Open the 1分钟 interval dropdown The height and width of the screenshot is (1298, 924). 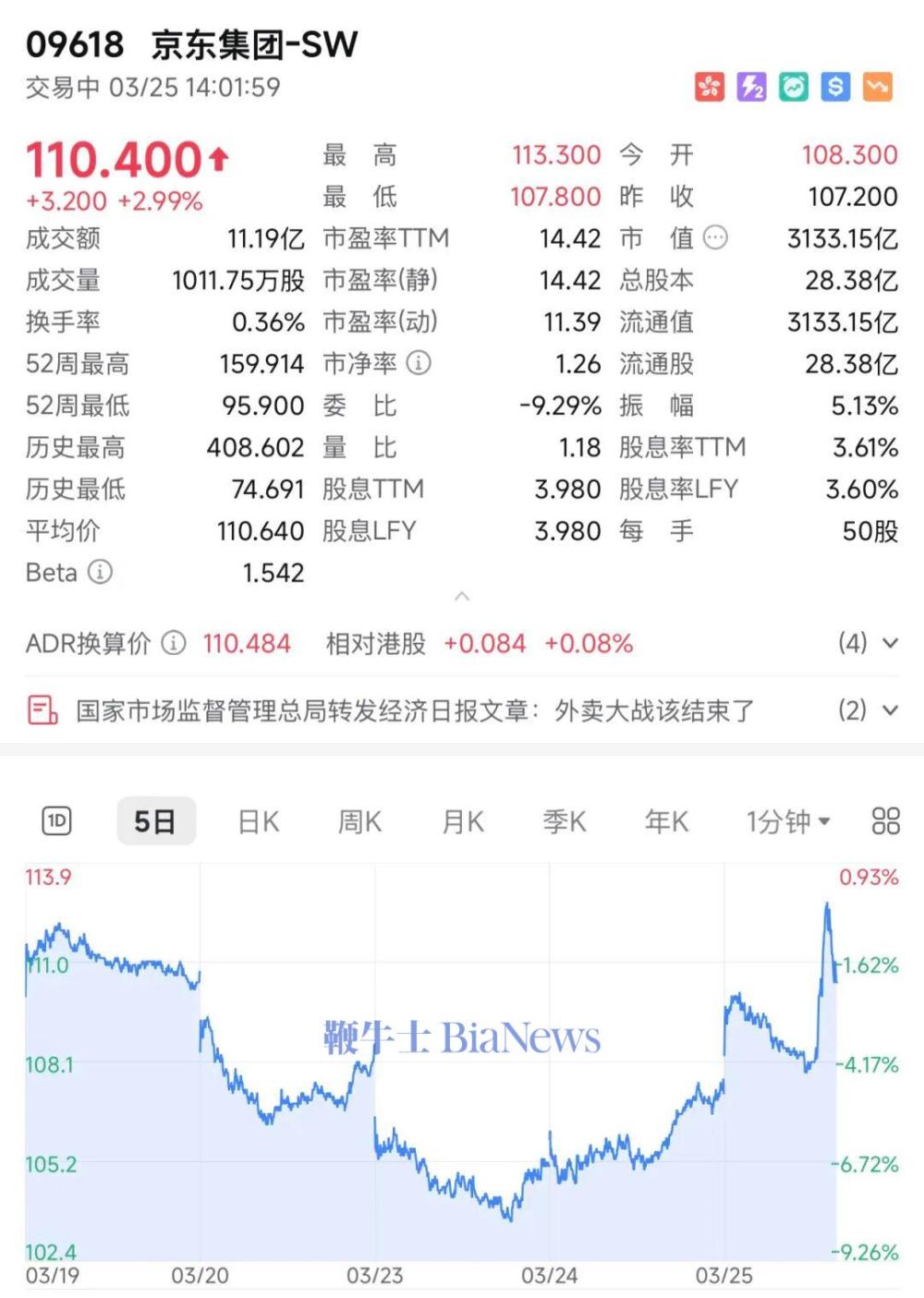[788, 821]
